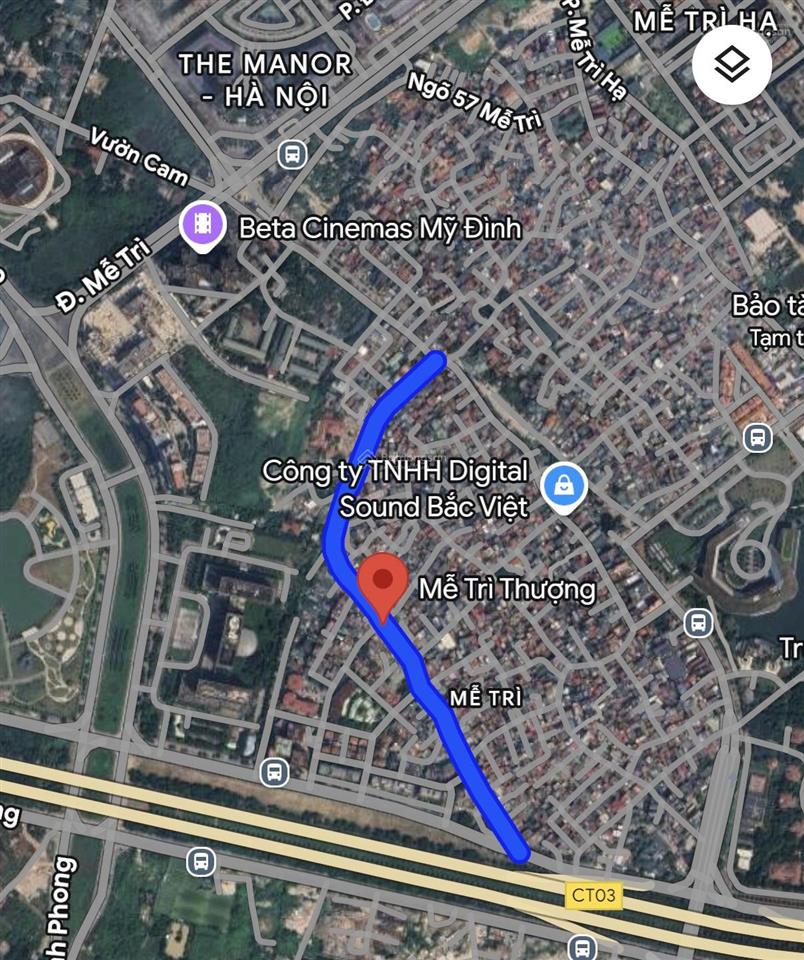Image resolution: width=804 pixels, height=960 pixels.
Task: Select the bus station icon near Bảo tàng label
Action: tap(756, 437)
